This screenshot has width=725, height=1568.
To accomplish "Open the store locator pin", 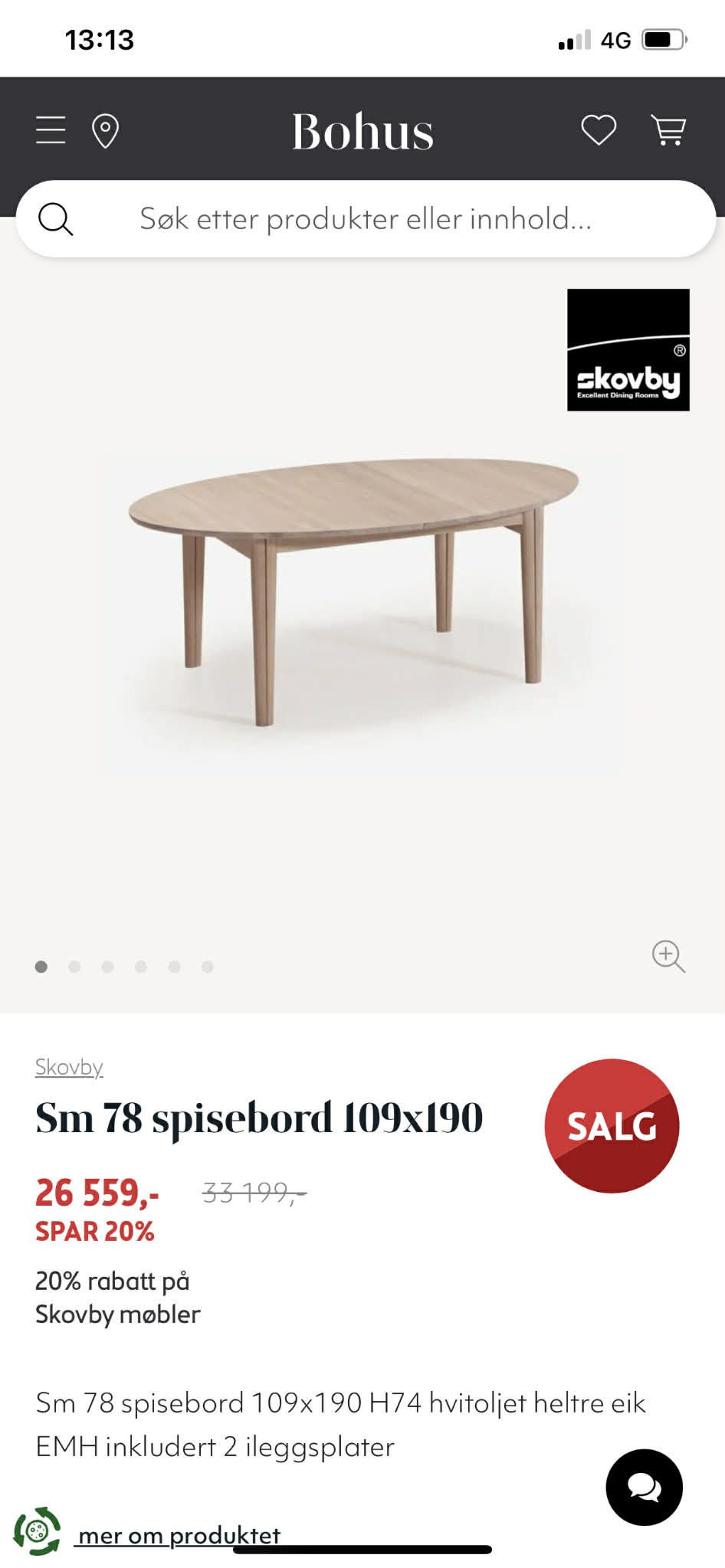I will 105,130.
